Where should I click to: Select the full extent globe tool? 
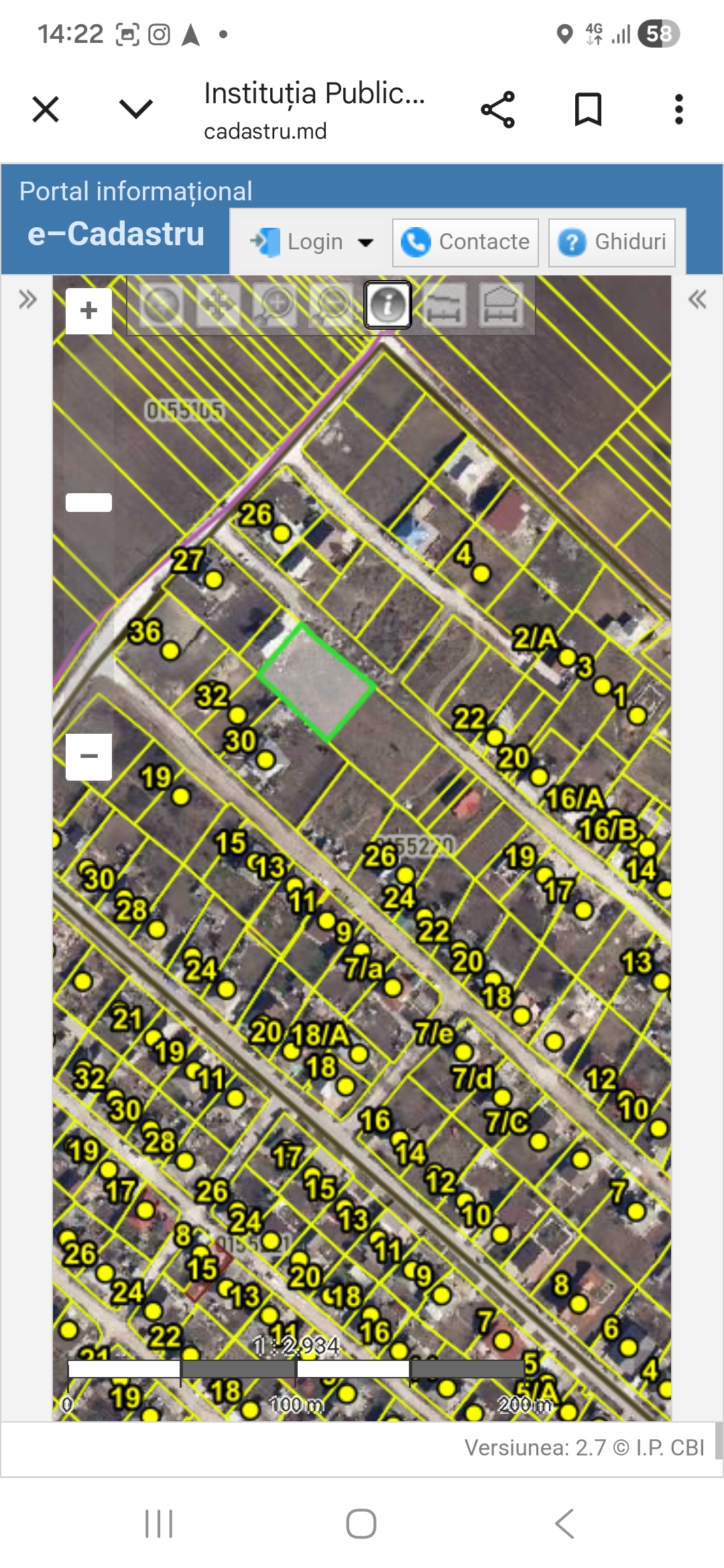tap(162, 305)
